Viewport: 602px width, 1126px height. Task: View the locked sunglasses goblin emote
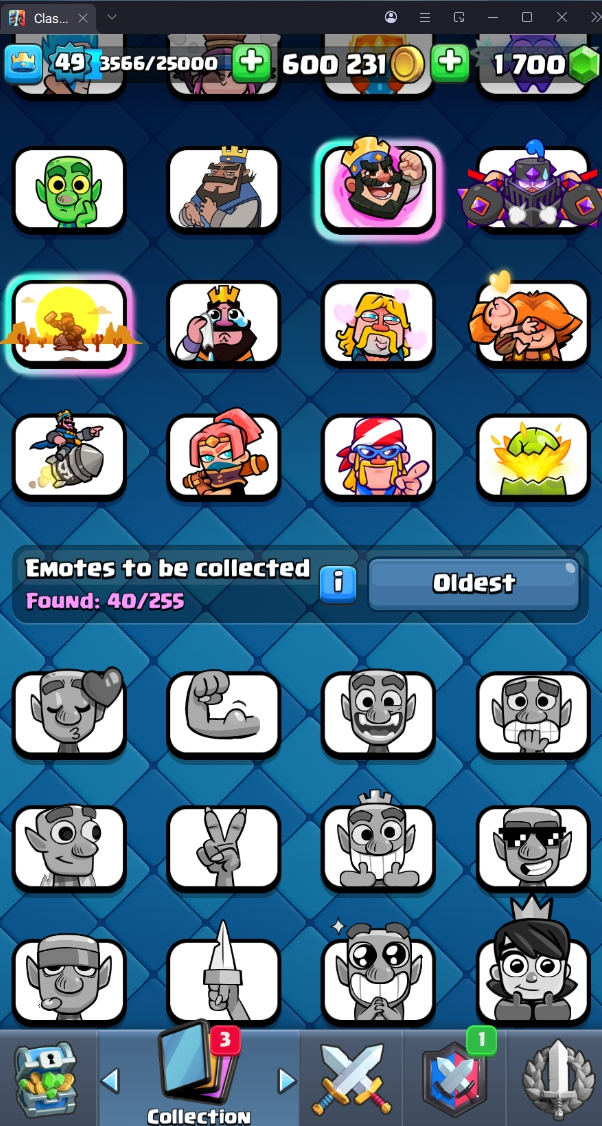[532, 848]
